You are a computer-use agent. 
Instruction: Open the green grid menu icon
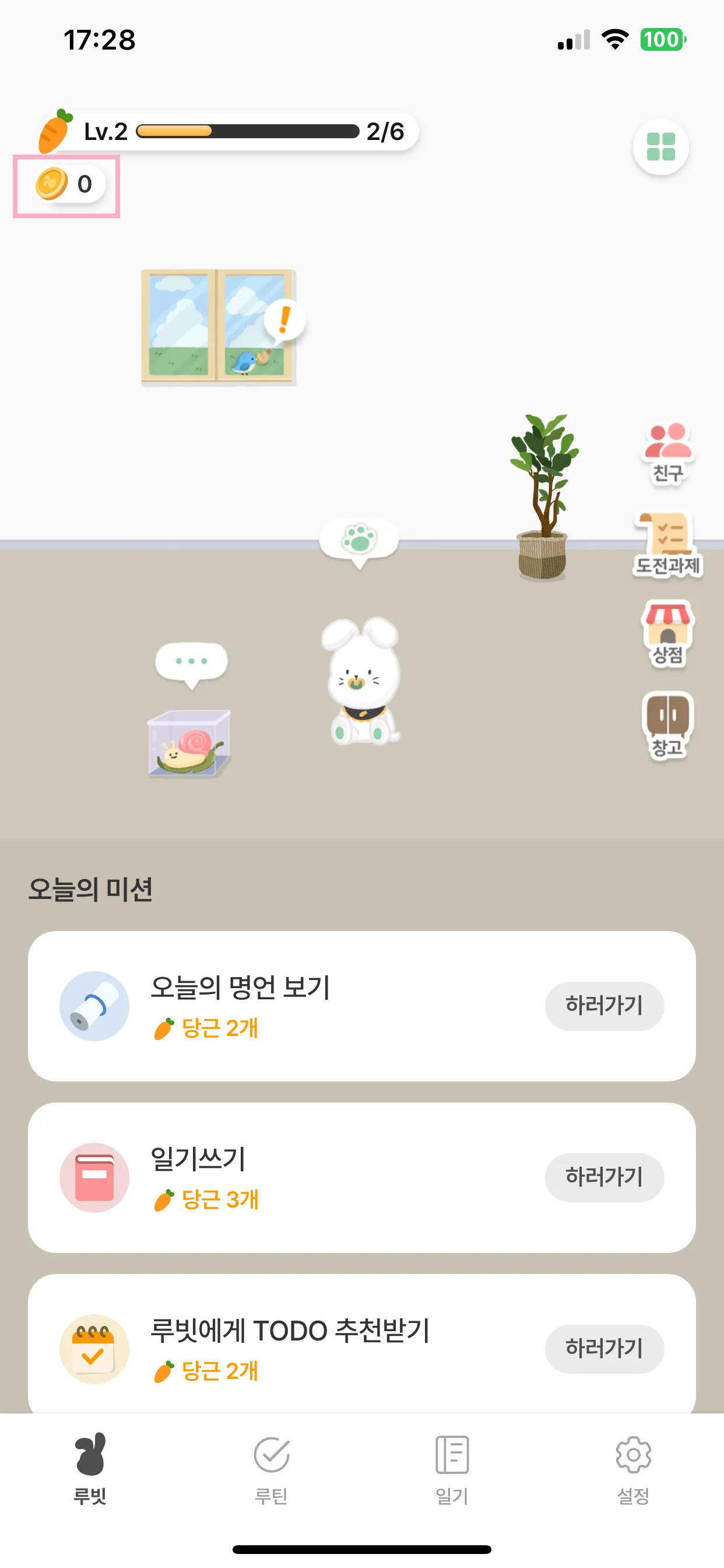click(x=660, y=146)
